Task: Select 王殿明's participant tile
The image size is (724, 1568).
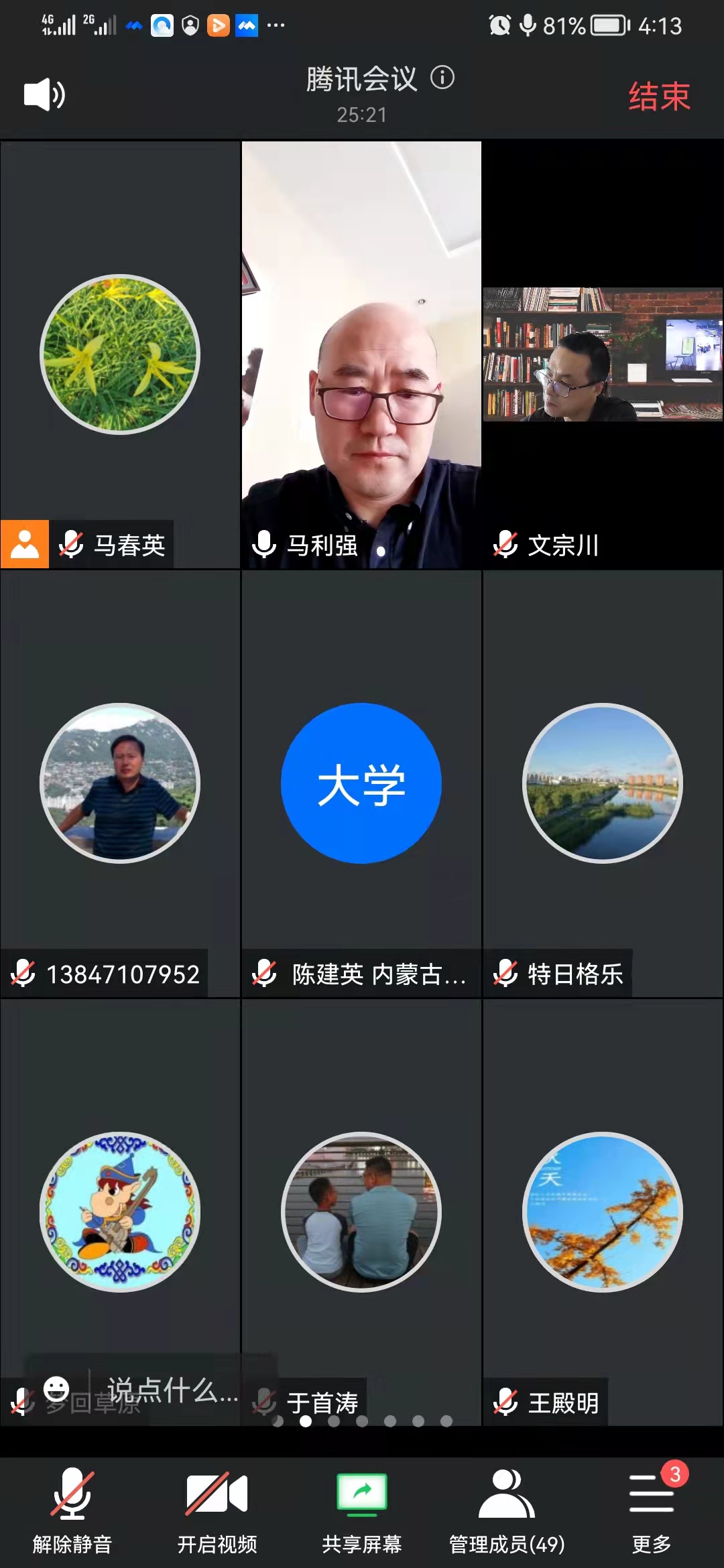Action: pyautogui.click(x=603, y=1212)
